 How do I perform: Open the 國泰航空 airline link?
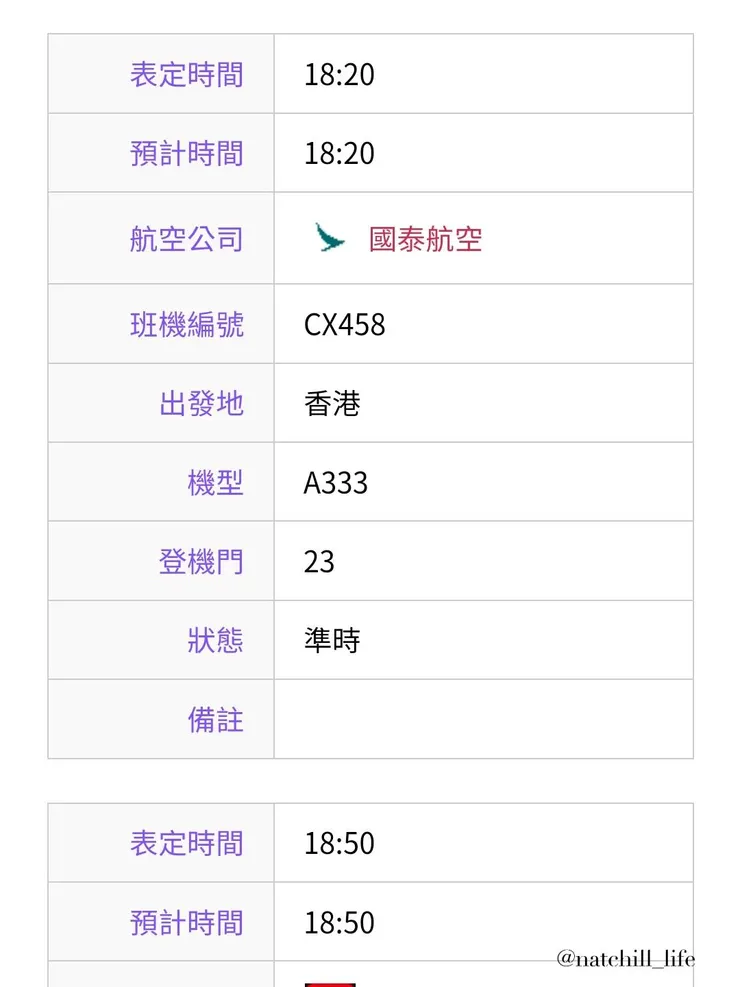tap(426, 239)
